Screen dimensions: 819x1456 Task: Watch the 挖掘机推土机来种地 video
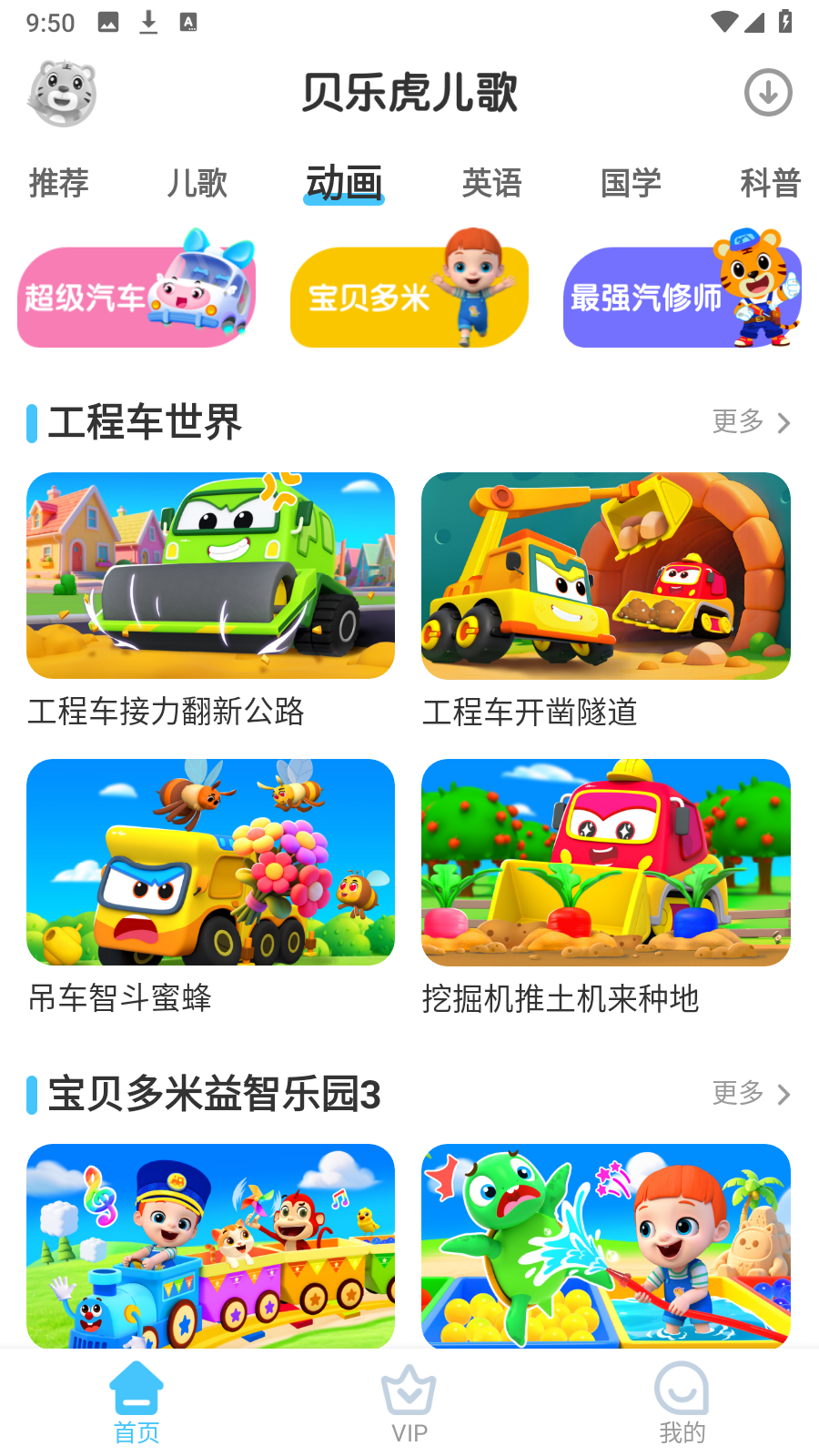click(x=606, y=862)
